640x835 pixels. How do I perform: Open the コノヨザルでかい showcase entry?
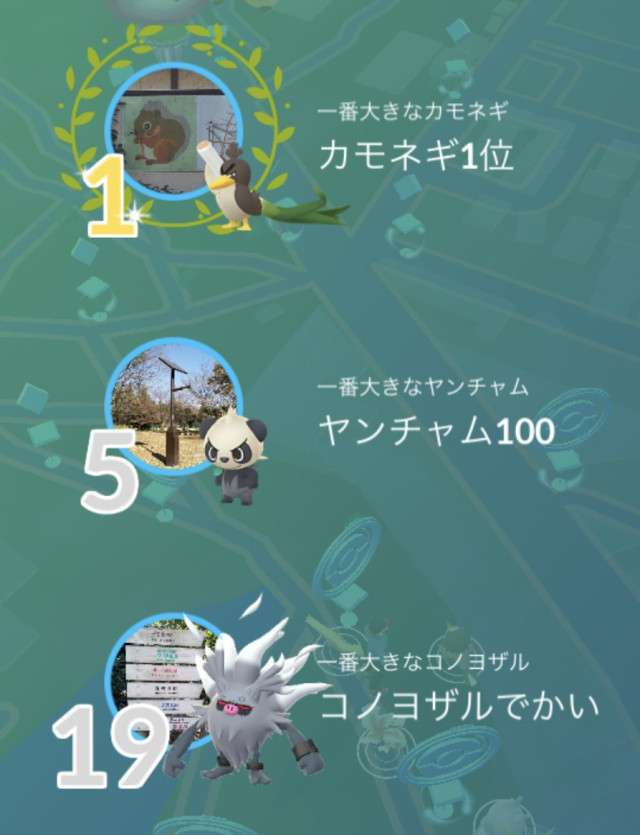tap(459, 706)
